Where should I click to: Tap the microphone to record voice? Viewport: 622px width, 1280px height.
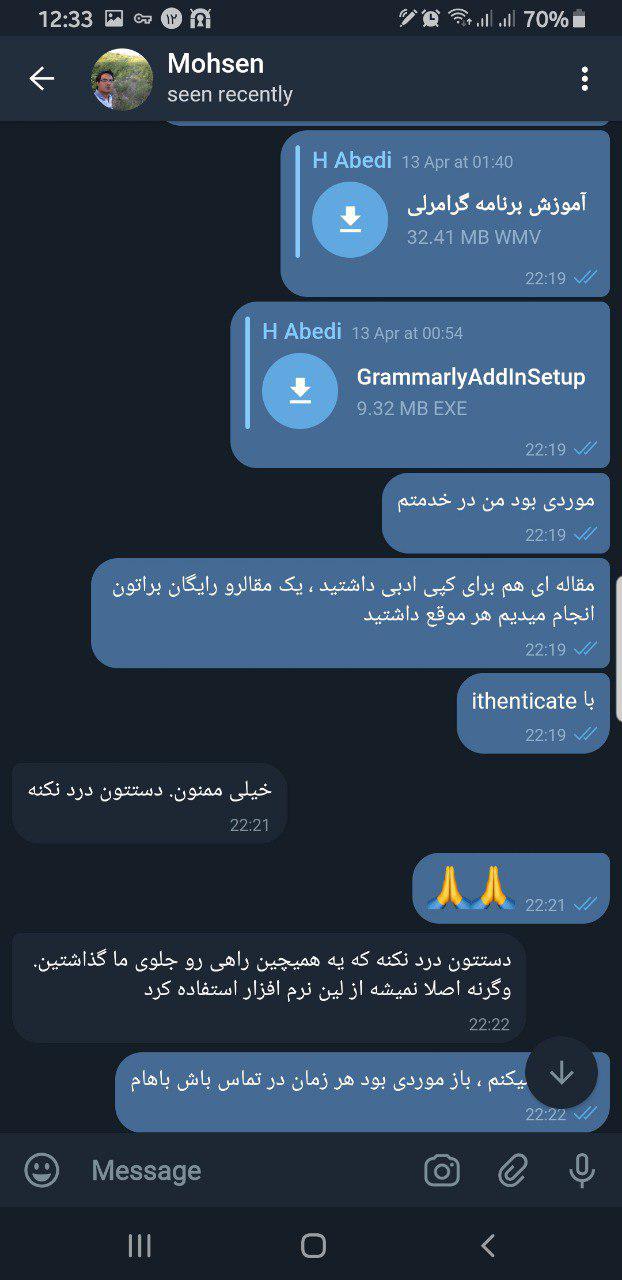[x=582, y=1170]
